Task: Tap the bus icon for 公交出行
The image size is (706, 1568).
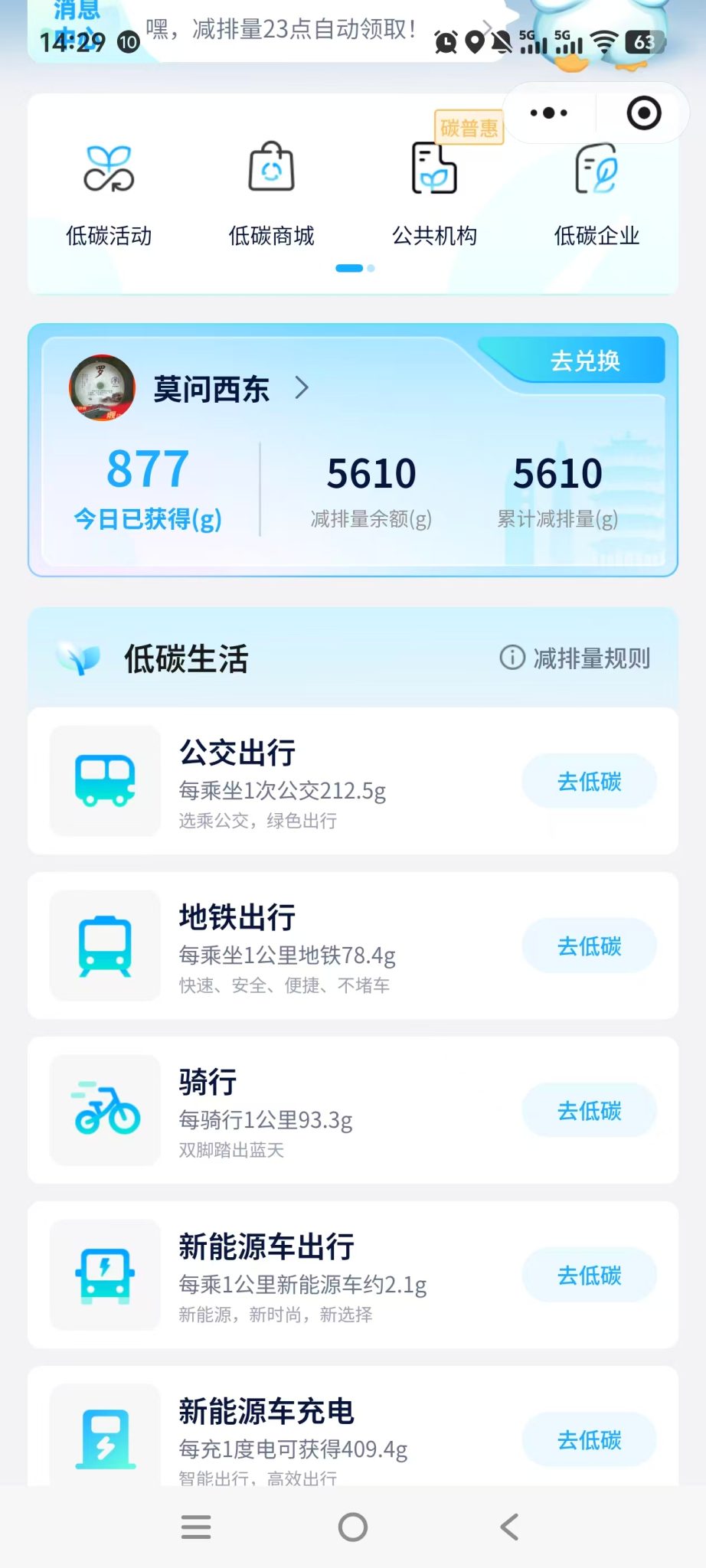Action: [105, 780]
